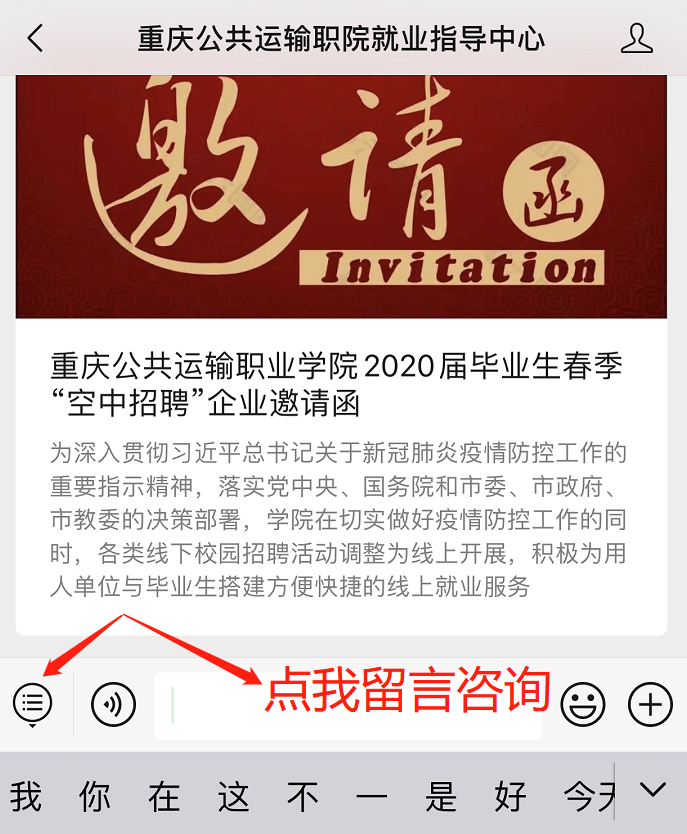Select the keyboard suggestion 你
The width and height of the screenshot is (687, 834).
click(x=95, y=796)
